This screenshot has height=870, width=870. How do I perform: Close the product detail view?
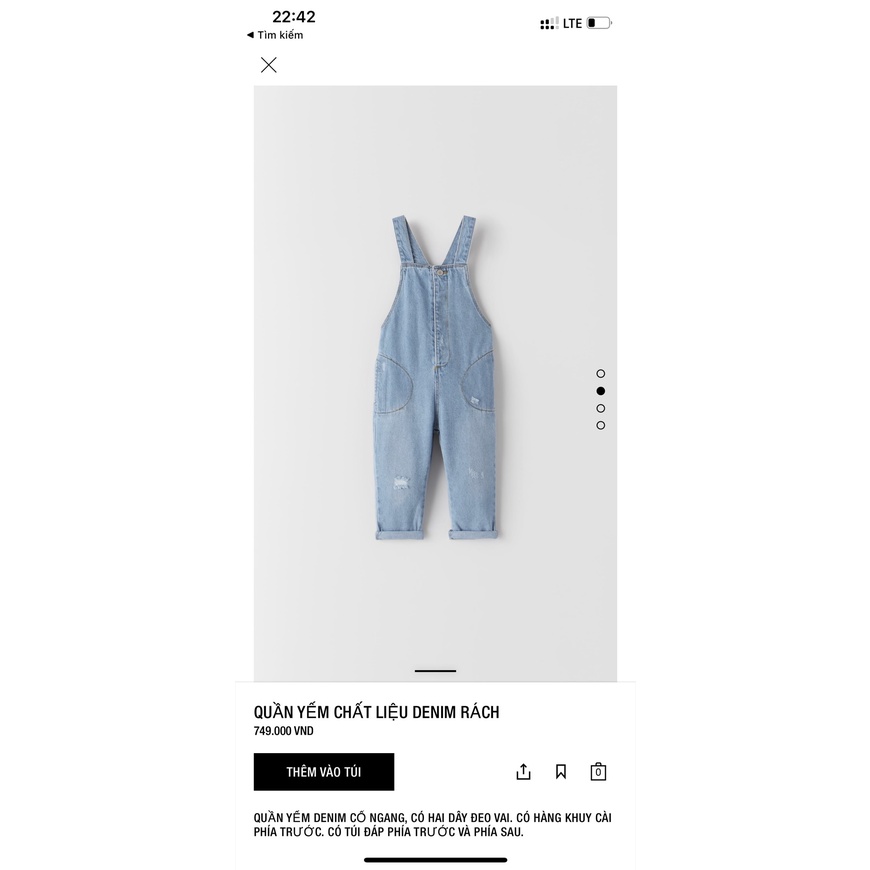click(x=268, y=65)
